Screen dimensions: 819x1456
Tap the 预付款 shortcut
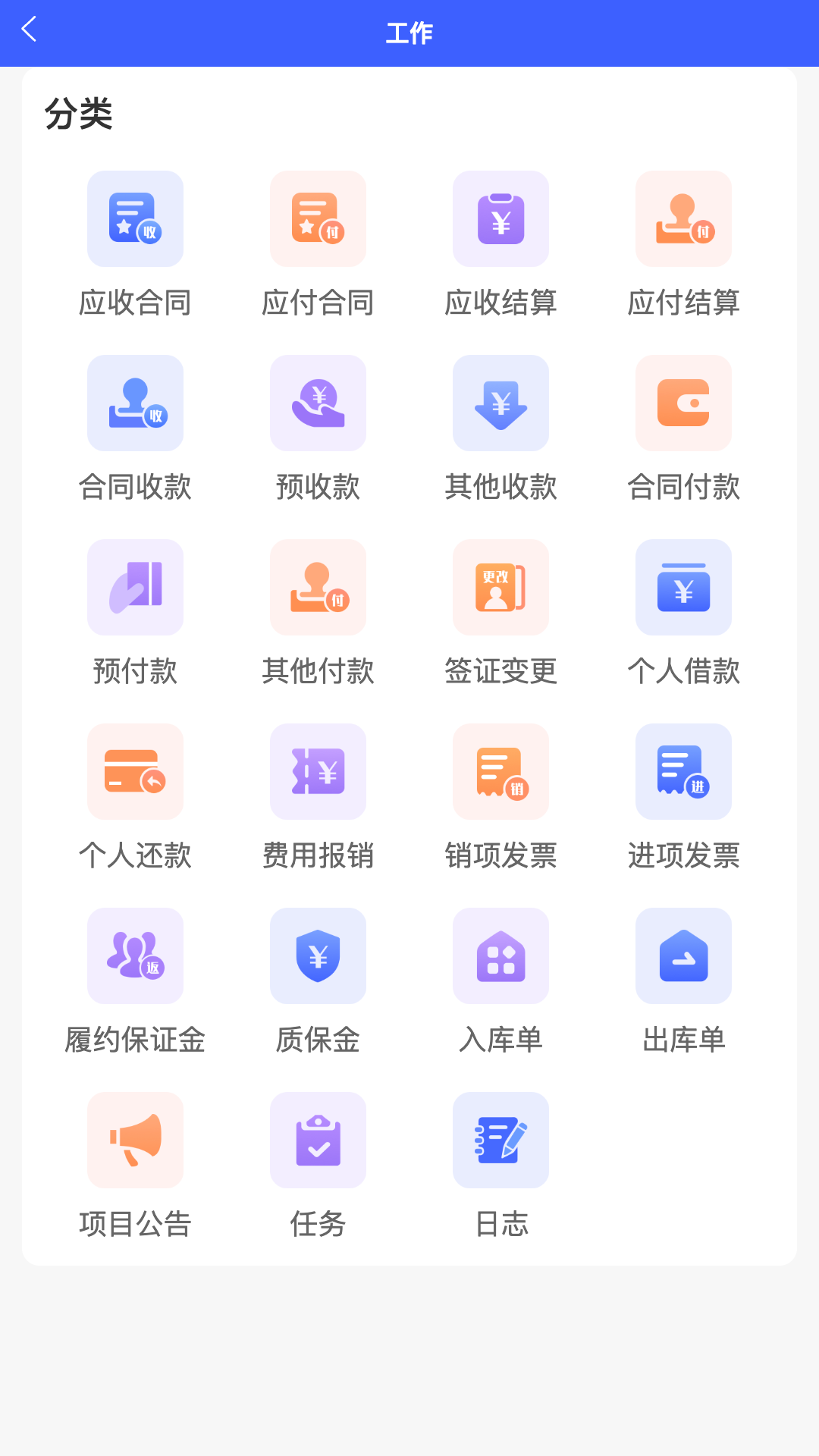pyautogui.click(x=135, y=588)
